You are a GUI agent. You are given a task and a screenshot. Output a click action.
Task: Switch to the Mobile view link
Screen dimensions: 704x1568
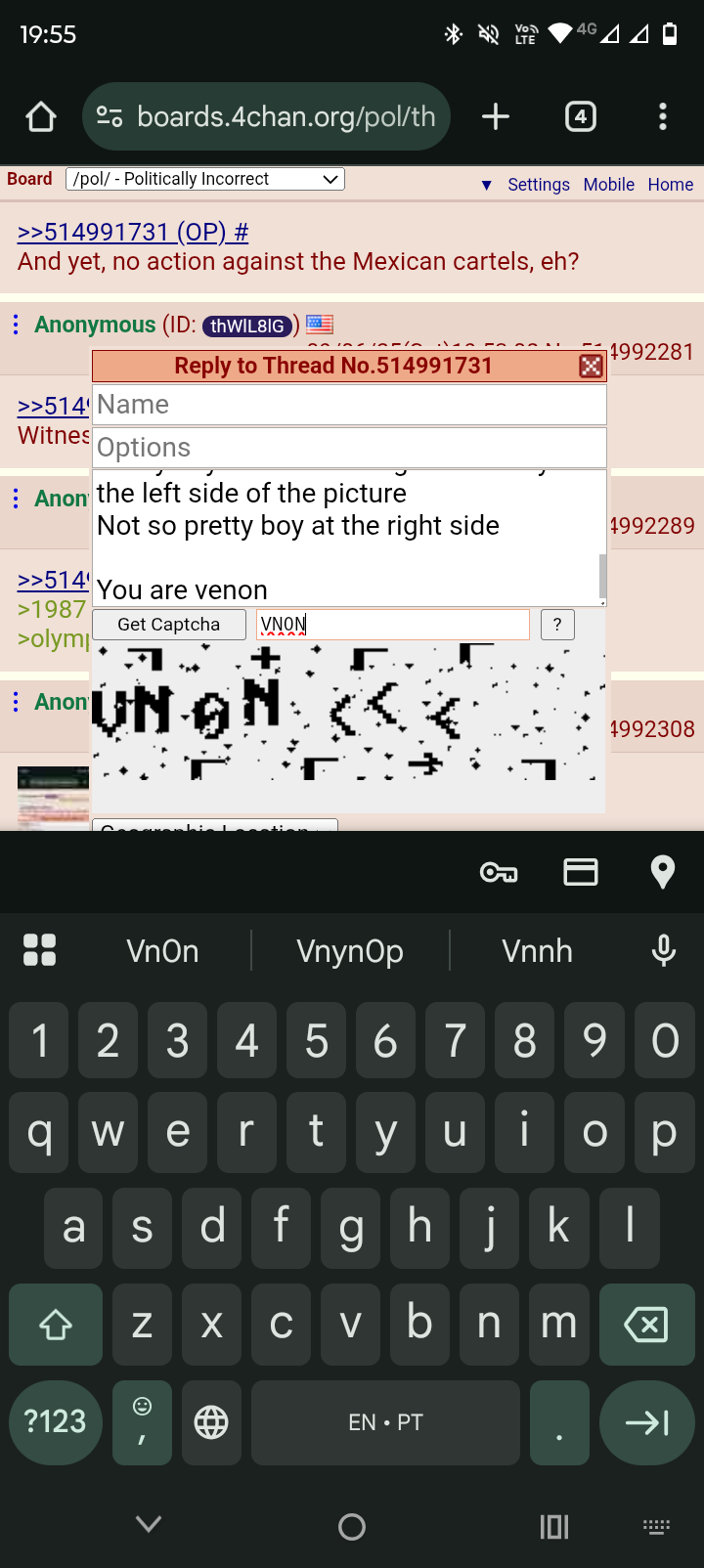pos(608,185)
